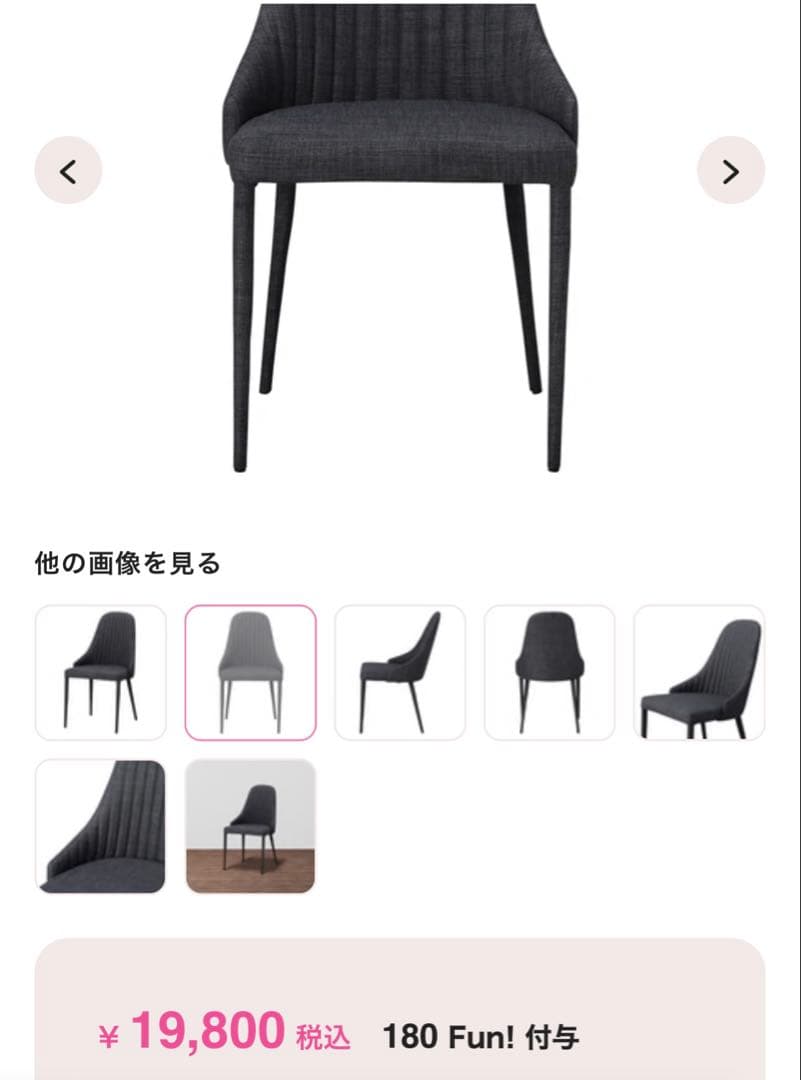Select the highlighted grey front-view thumbnail
801x1080 pixels.
(250, 672)
